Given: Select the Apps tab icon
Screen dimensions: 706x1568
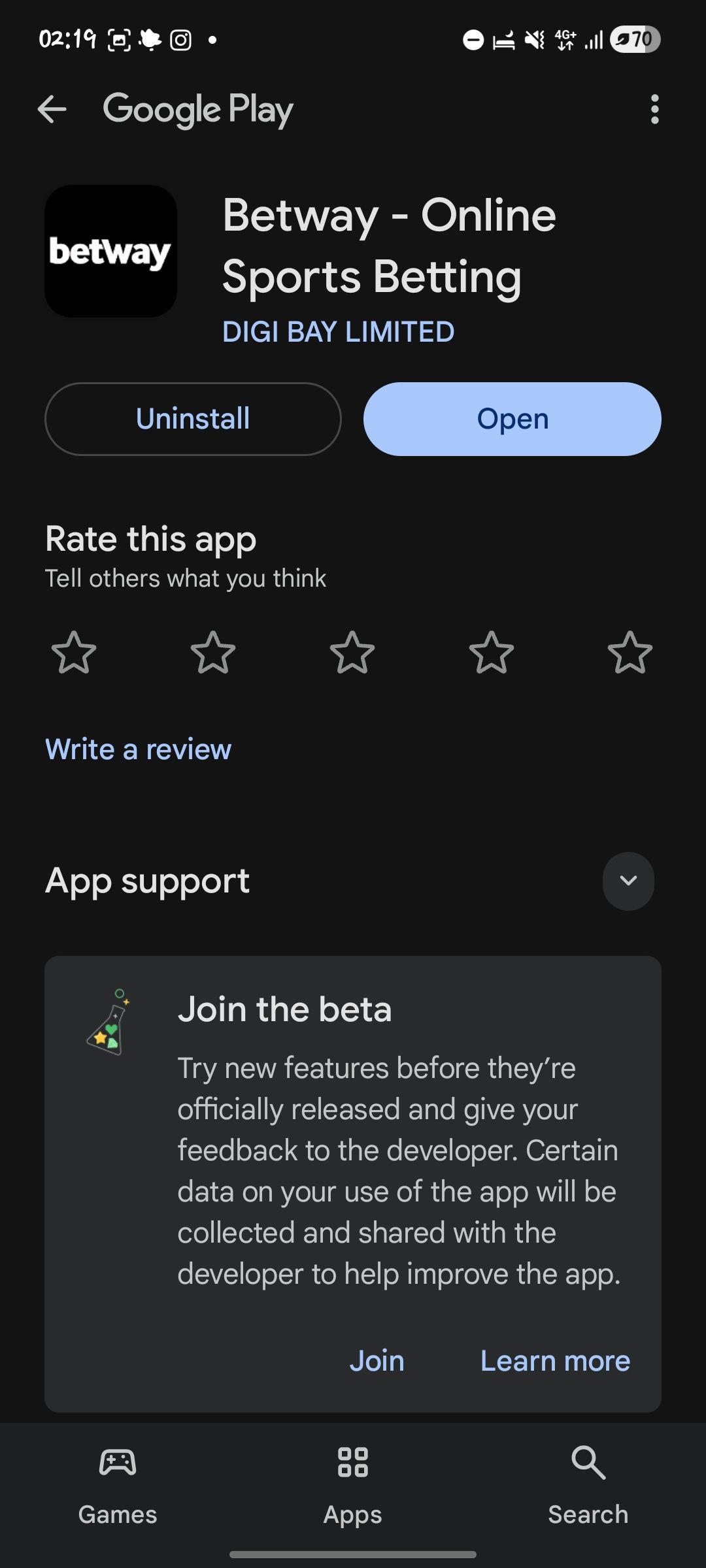Looking at the screenshot, I should click(x=353, y=1463).
